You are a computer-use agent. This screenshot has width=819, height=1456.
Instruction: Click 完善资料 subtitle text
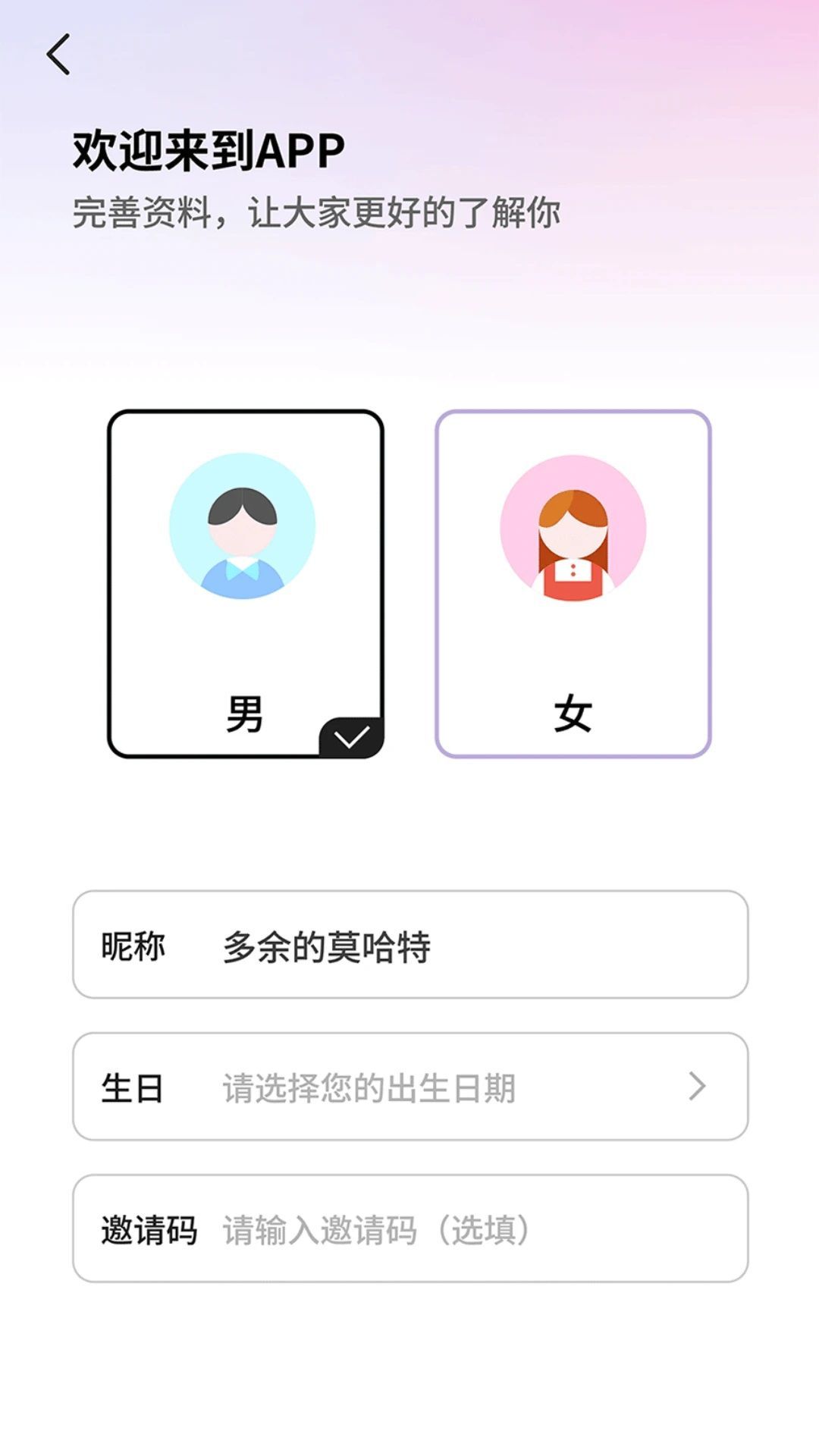click(315, 212)
